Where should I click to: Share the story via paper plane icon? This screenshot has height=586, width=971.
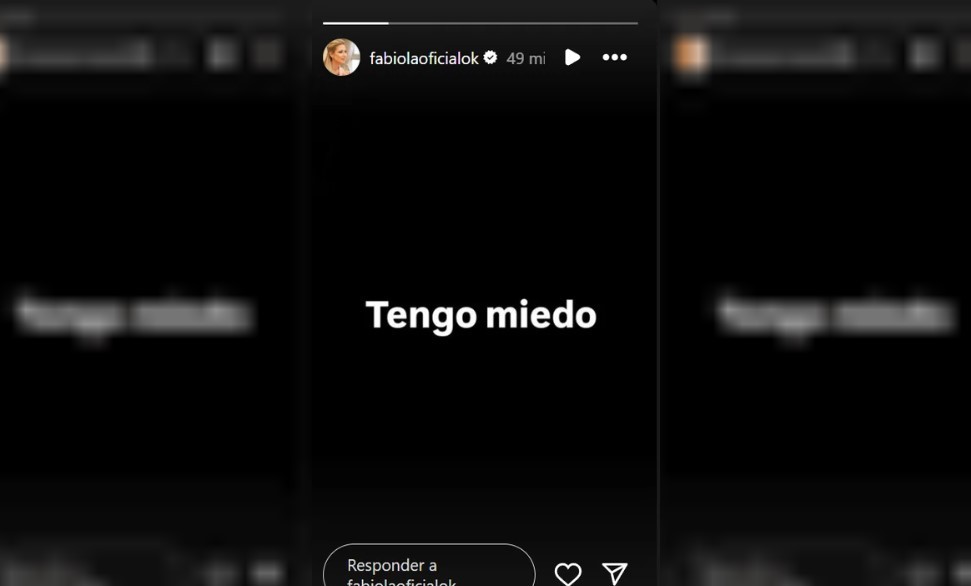(614, 573)
